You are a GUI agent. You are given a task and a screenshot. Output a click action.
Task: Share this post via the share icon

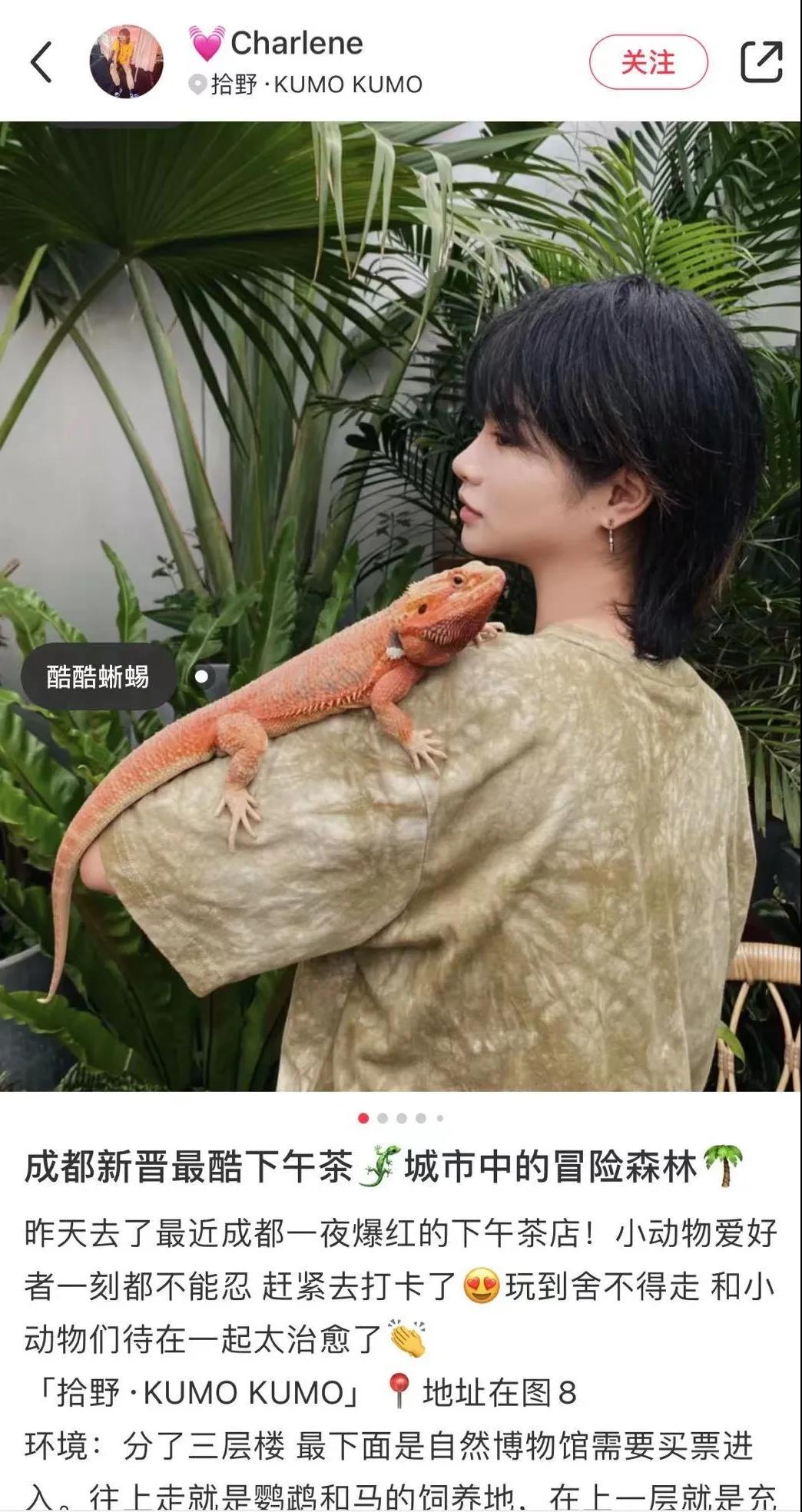pos(761,61)
